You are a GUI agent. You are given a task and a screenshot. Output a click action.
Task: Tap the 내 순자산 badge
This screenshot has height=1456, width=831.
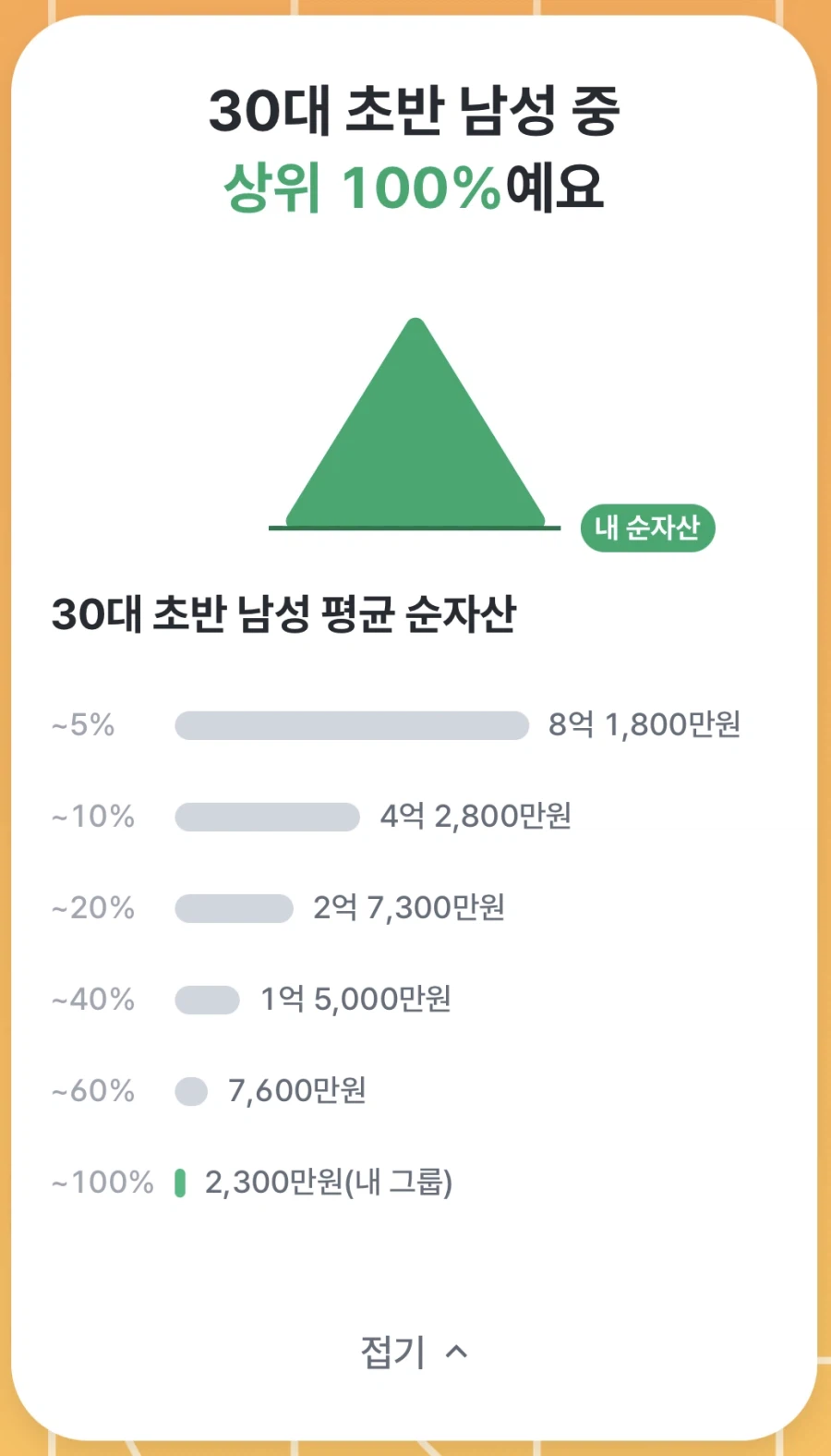tap(648, 528)
